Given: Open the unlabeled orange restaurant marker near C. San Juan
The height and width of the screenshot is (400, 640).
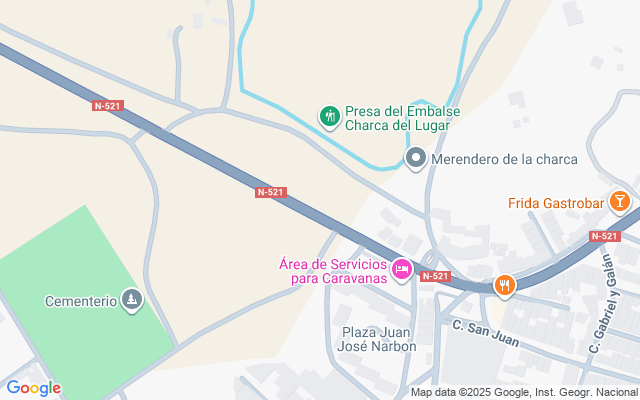Looking at the screenshot, I should (x=504, y=285).
